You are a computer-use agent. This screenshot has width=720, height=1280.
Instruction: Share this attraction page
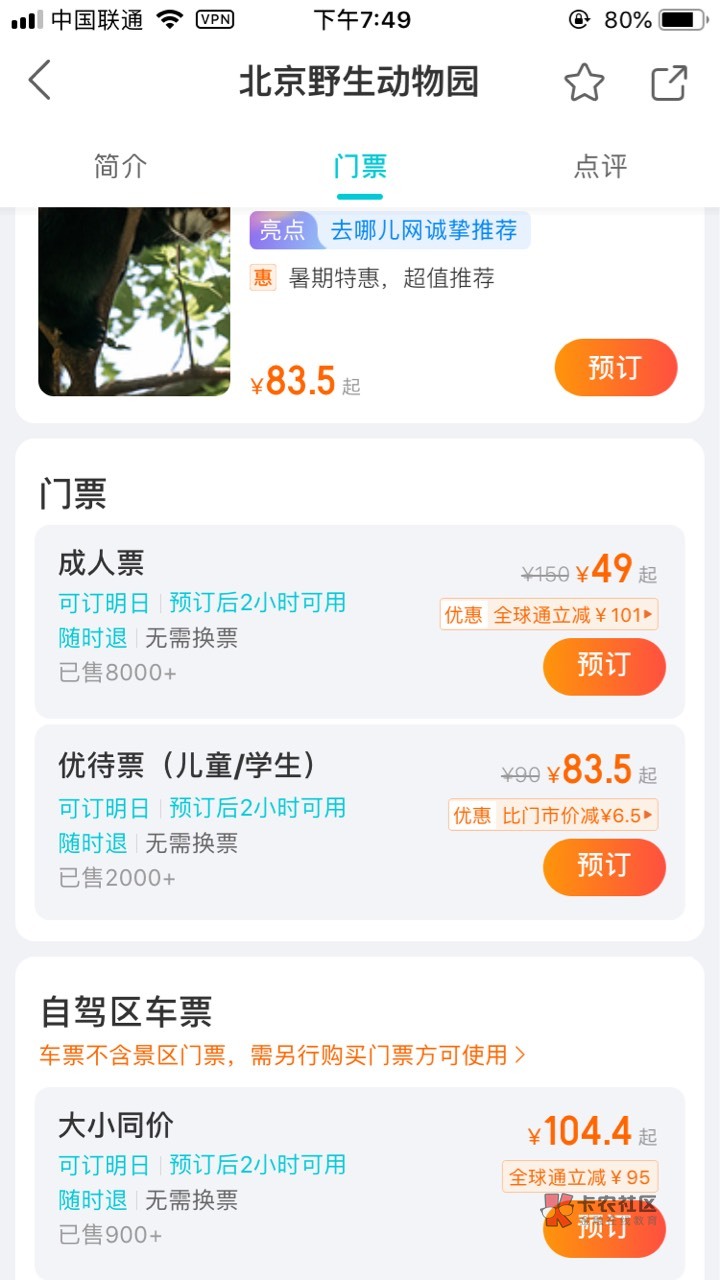669,82
